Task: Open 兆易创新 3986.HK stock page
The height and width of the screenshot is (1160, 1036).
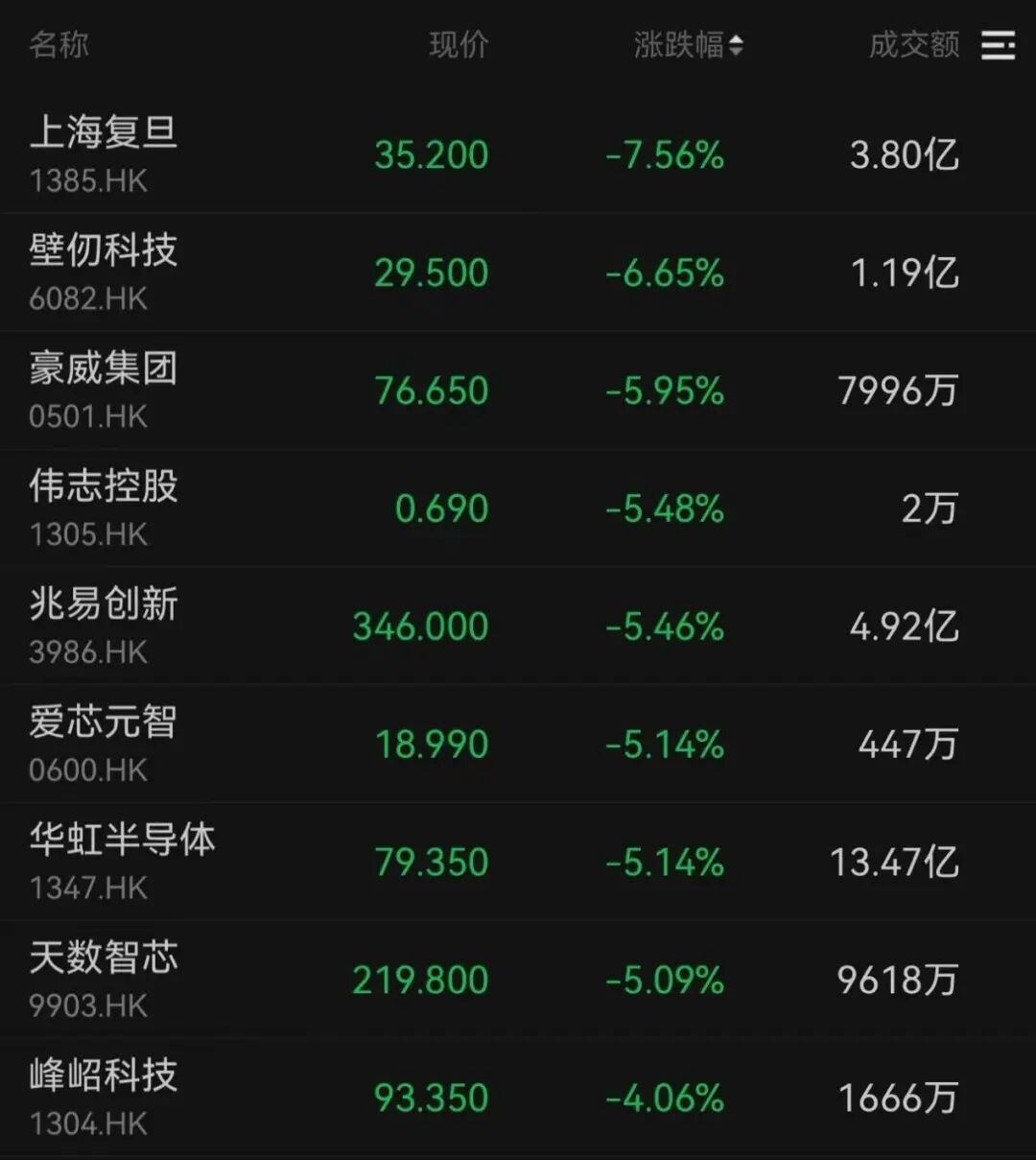Action: click(x=104, y=626)
